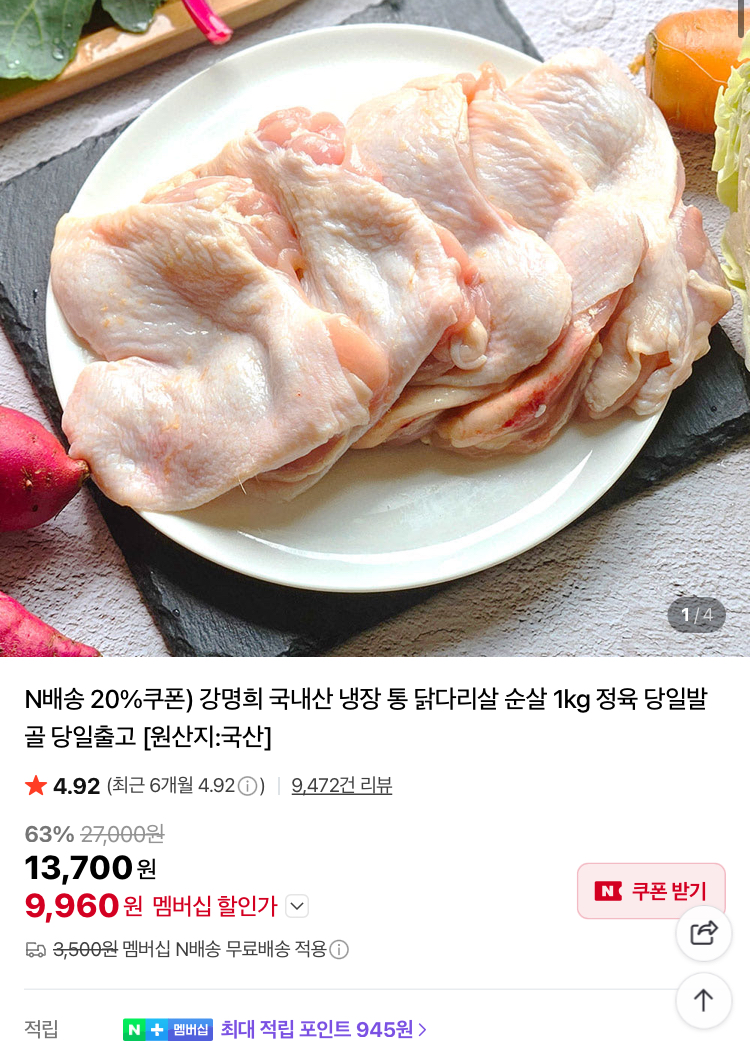This screenshot has width=750, height=1047.
Task: Open the 9,472건 리뷰 reviews link
Action: (341, 786)
